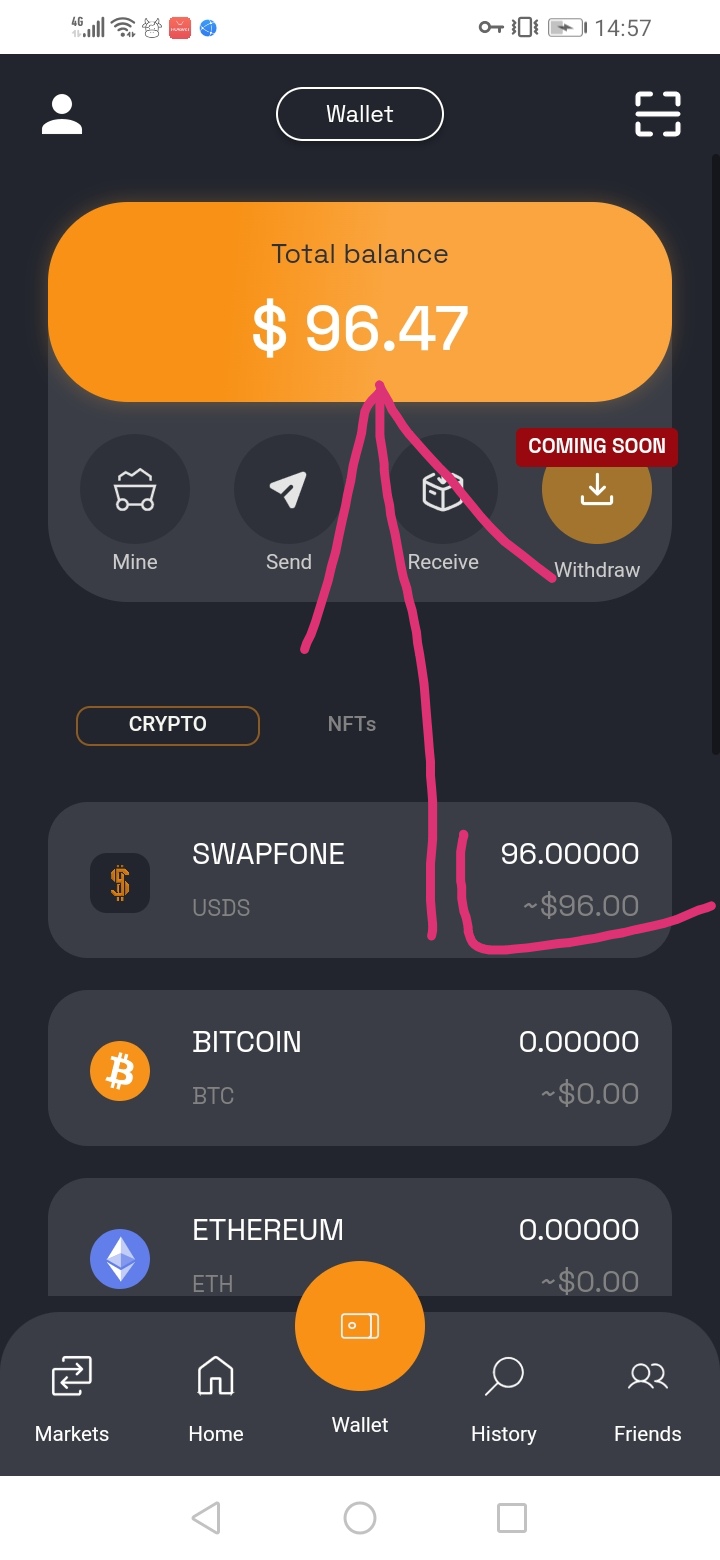Go to the Markets tab
The image size is (720, 1560).
[72, 1397]
